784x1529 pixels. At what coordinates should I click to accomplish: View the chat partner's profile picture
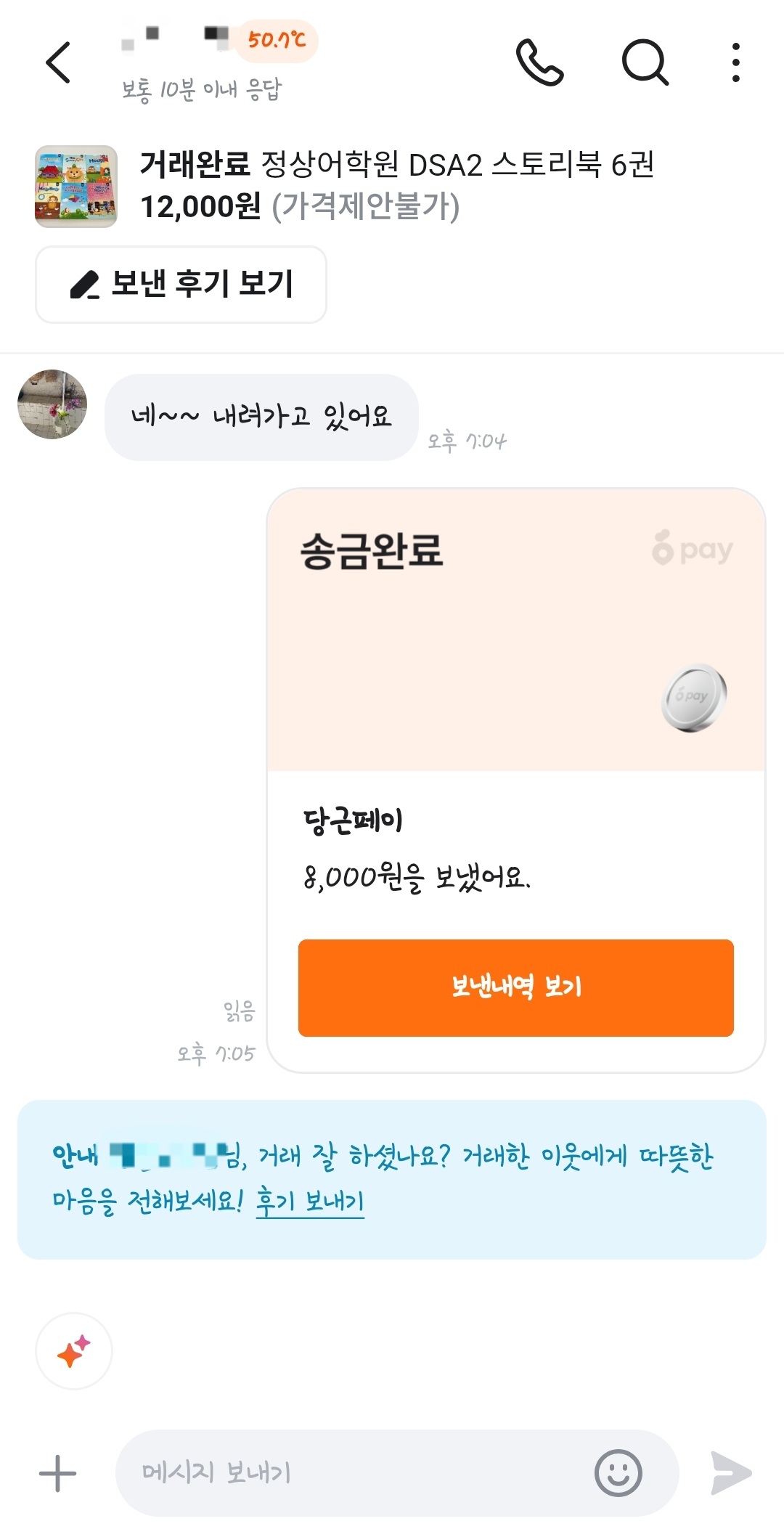[x=52, y=404]
